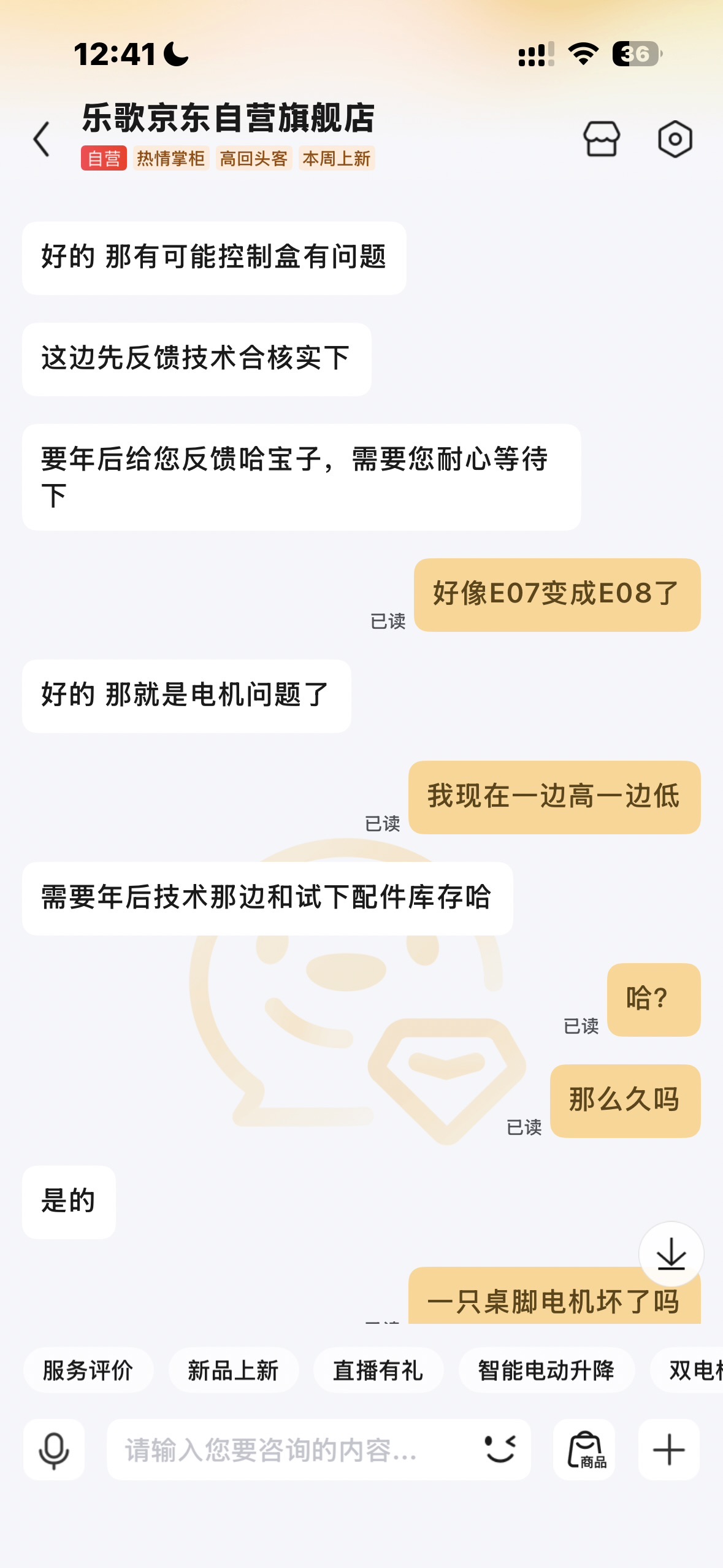The image size is (723, 1568).
Task: Open chat settings via top-right circular icon
Action: 676,140
